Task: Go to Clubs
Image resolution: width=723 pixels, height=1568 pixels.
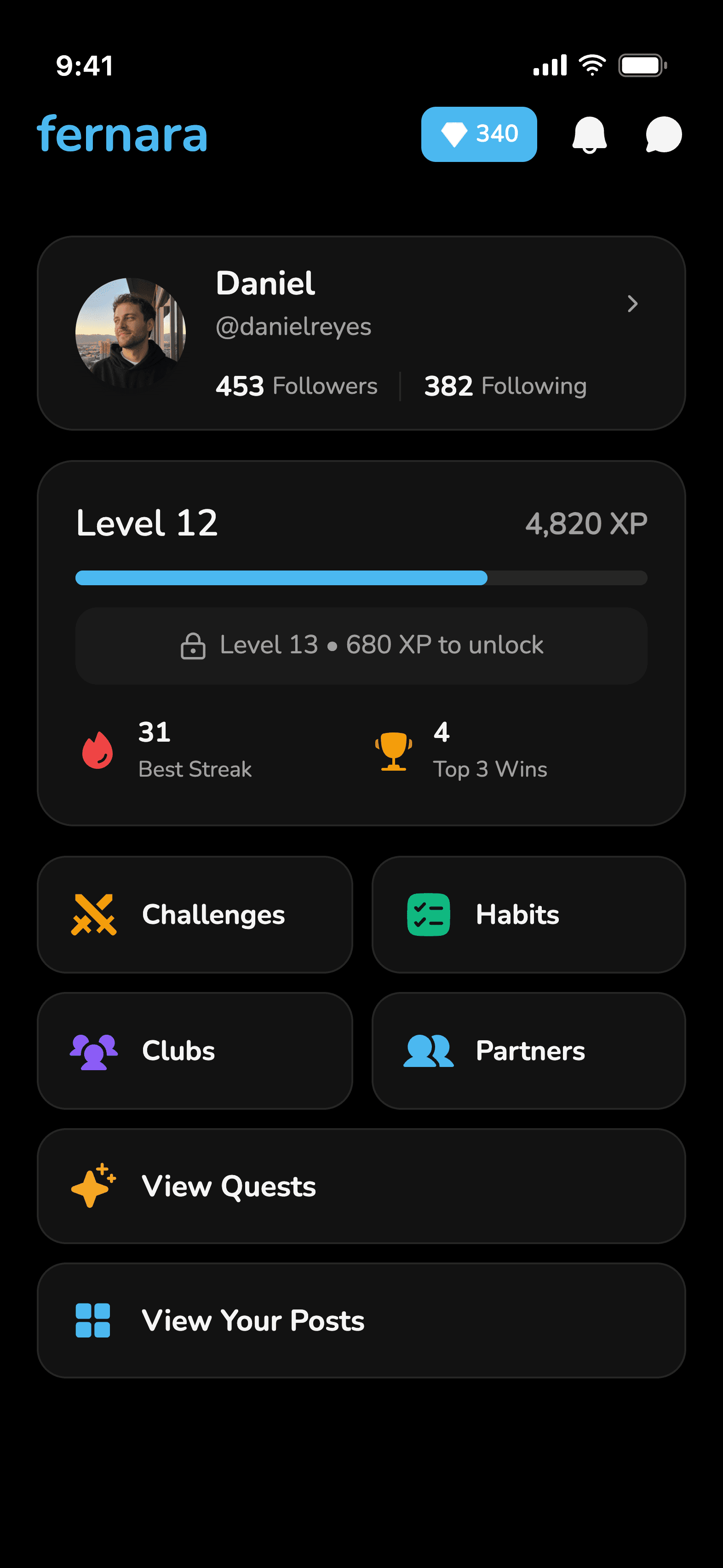Action: (195, 1050)
